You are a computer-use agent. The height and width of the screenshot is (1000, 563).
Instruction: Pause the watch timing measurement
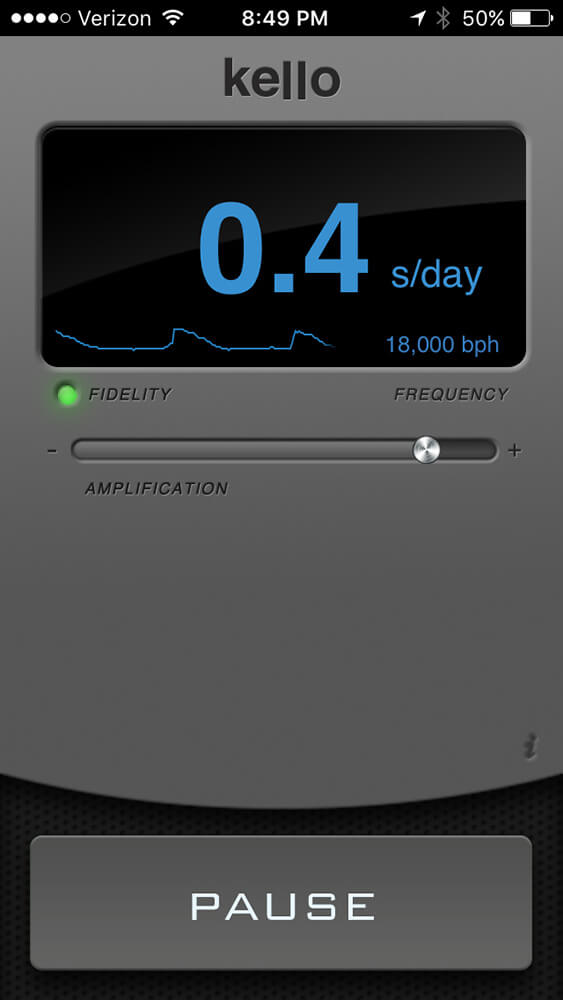pyautogui.click(x=281, y=902)
